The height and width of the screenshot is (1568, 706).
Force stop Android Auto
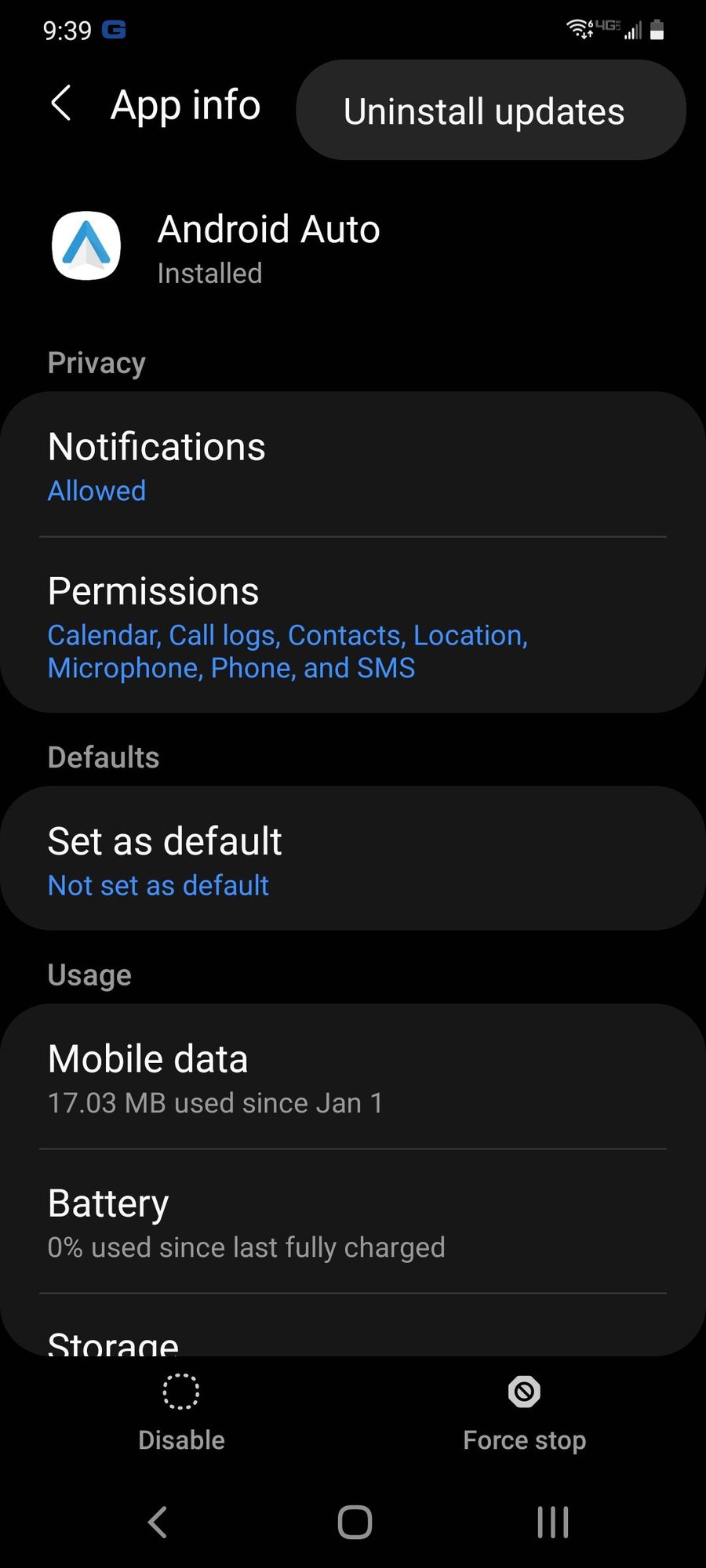(x=524, y=1412)
